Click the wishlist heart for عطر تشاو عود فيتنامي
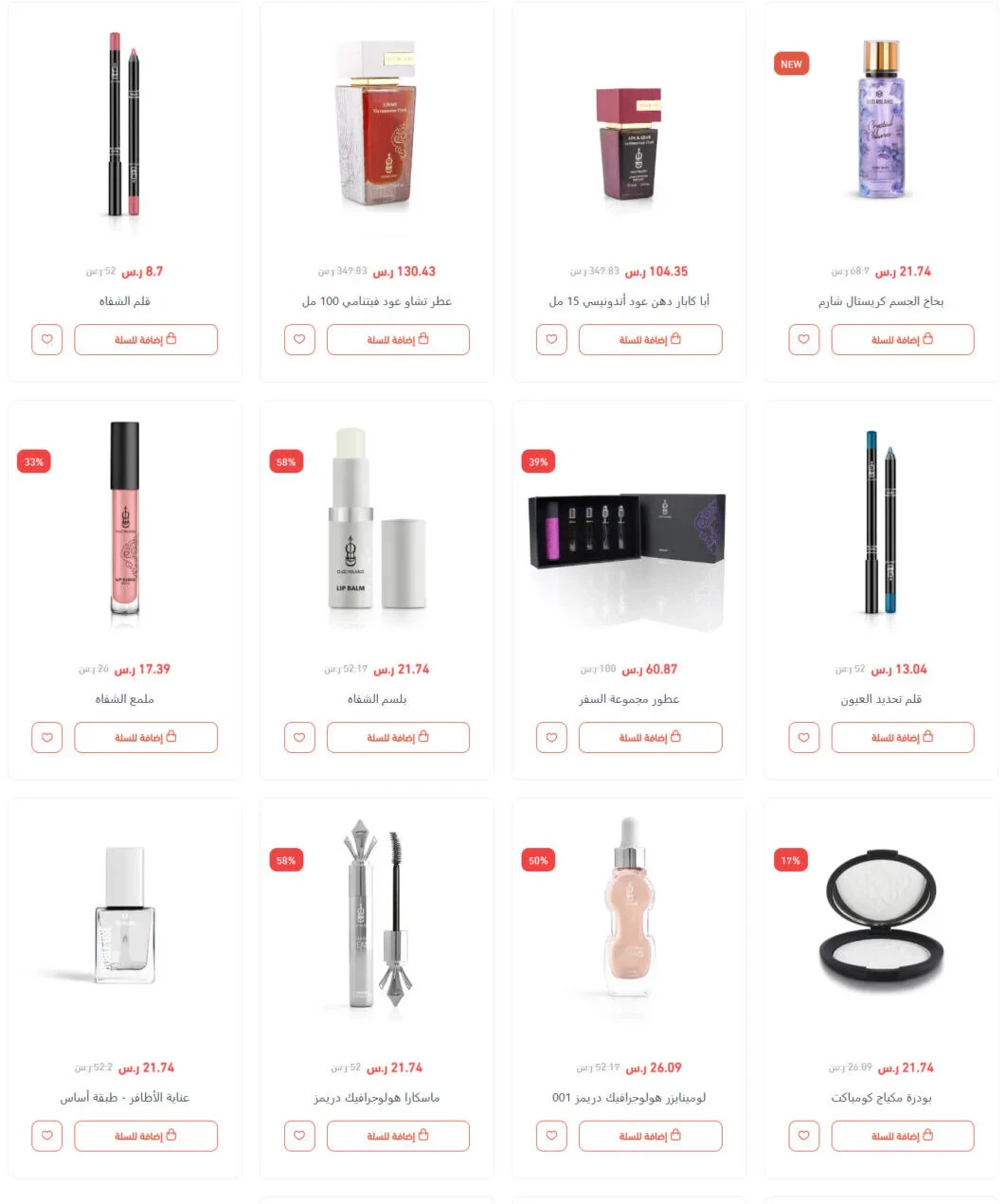 [x=298, y=339]
